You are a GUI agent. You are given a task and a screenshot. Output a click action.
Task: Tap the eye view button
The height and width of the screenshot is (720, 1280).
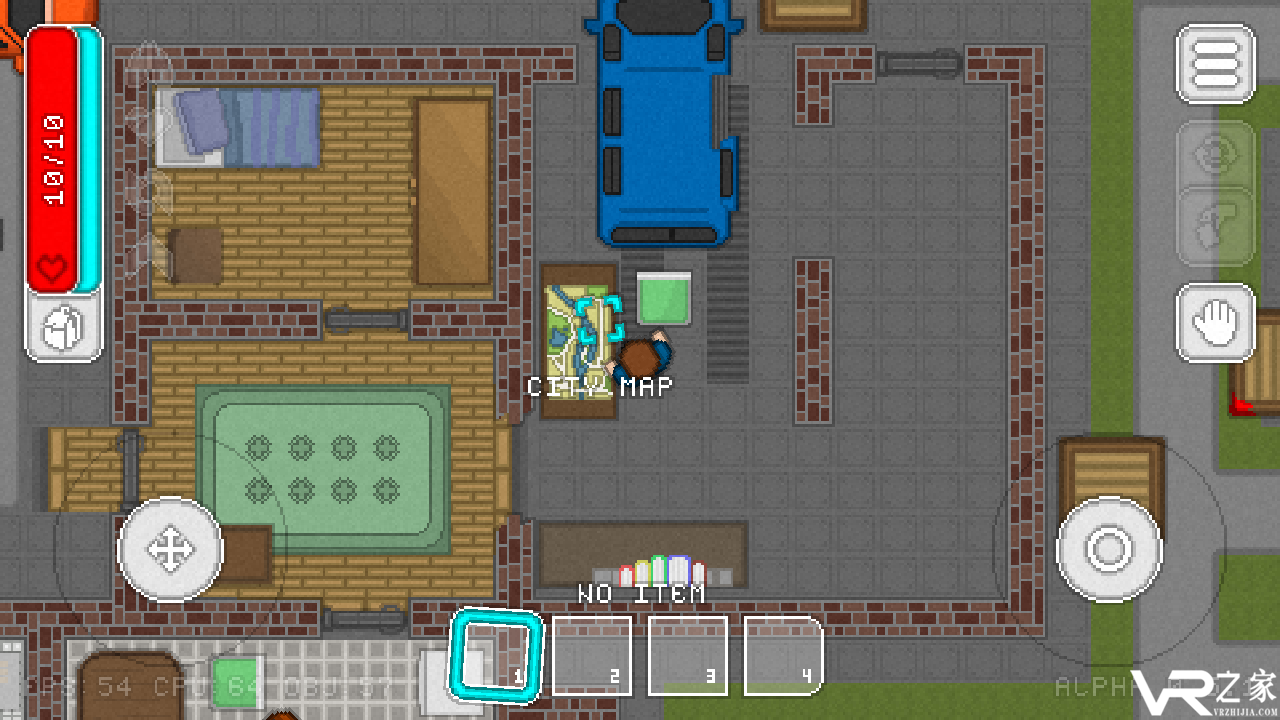[1215, 153]
